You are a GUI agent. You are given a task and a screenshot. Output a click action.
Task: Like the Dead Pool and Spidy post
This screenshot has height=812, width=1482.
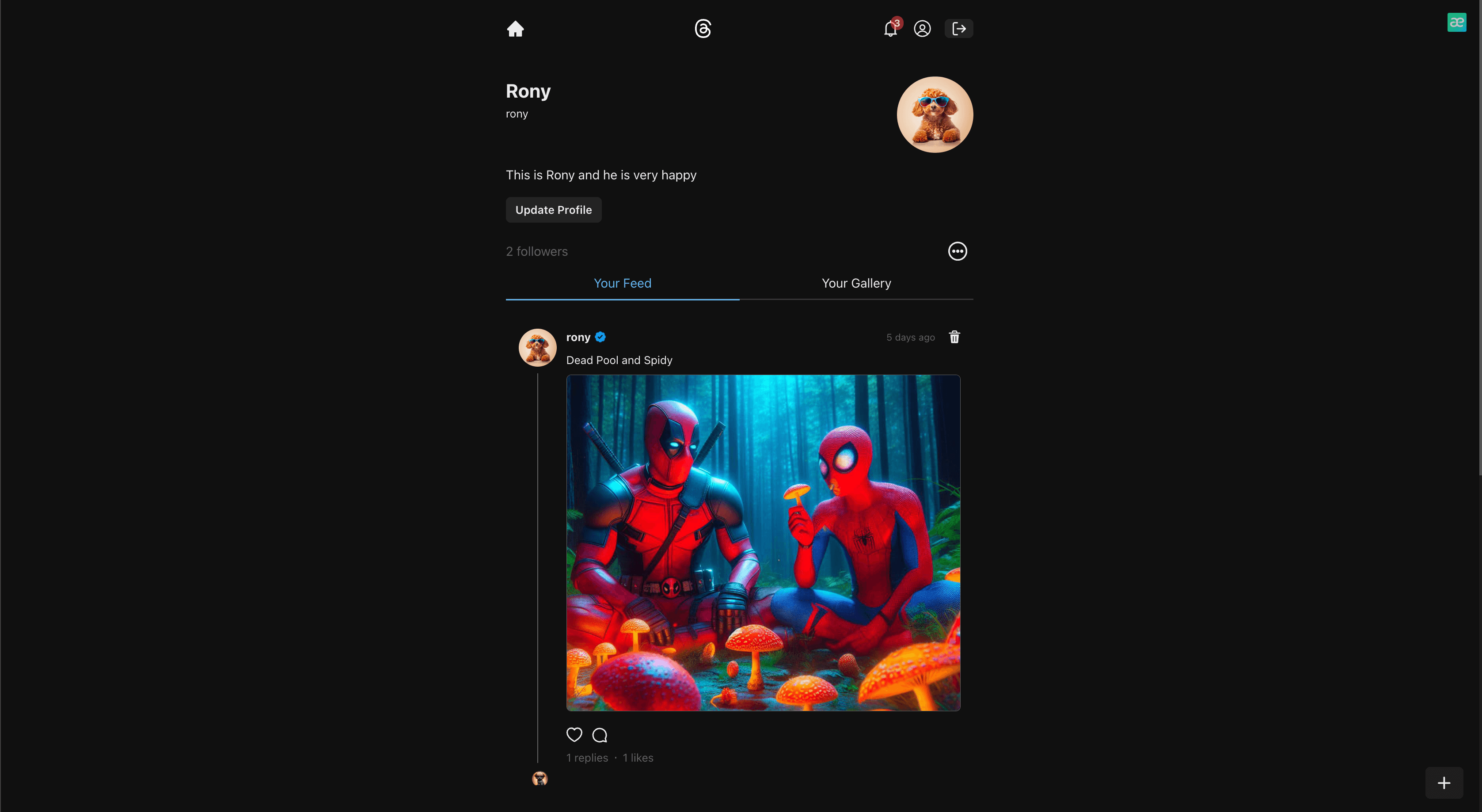574,735
